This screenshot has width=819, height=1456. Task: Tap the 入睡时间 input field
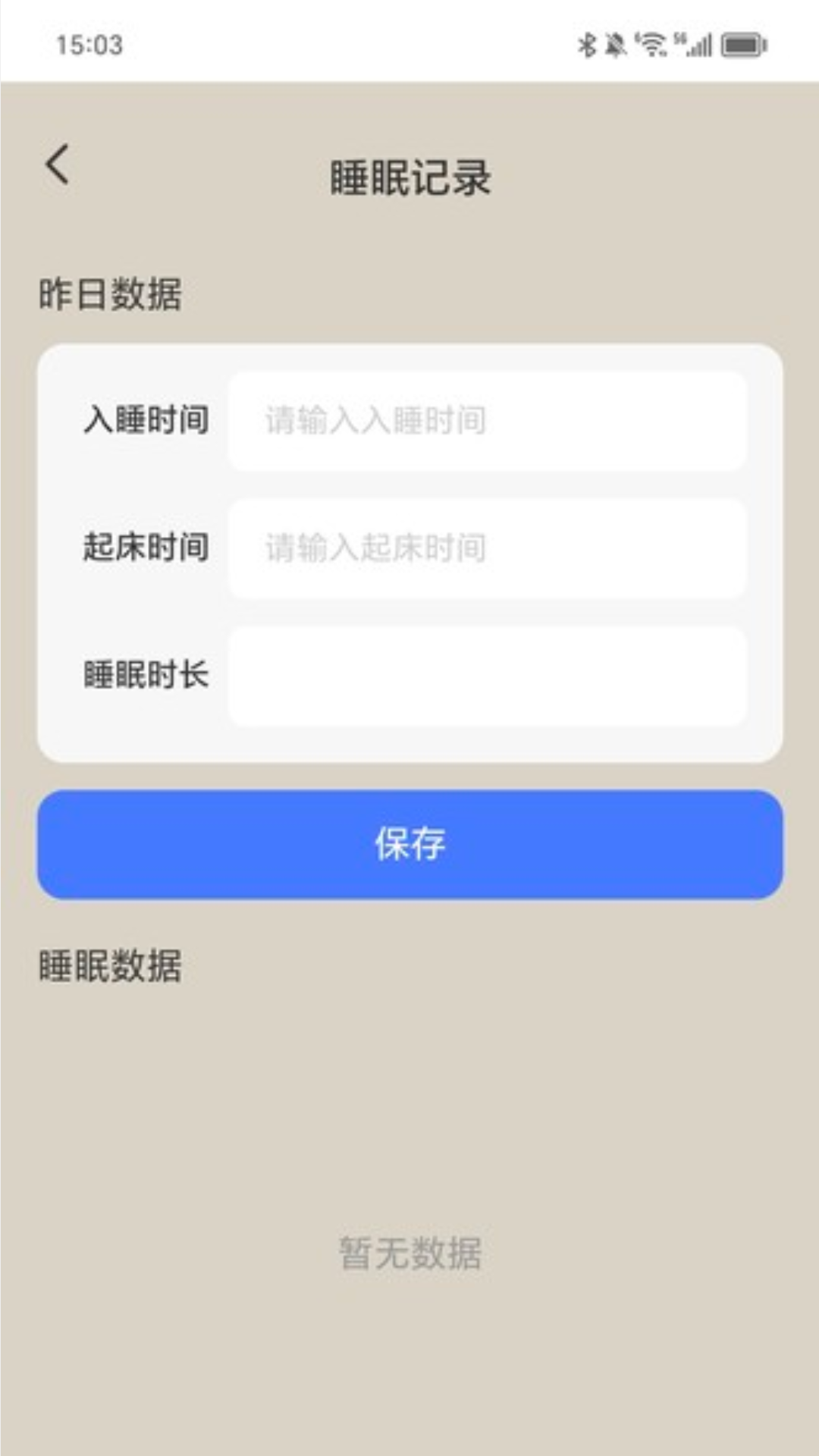pos(487,421)
